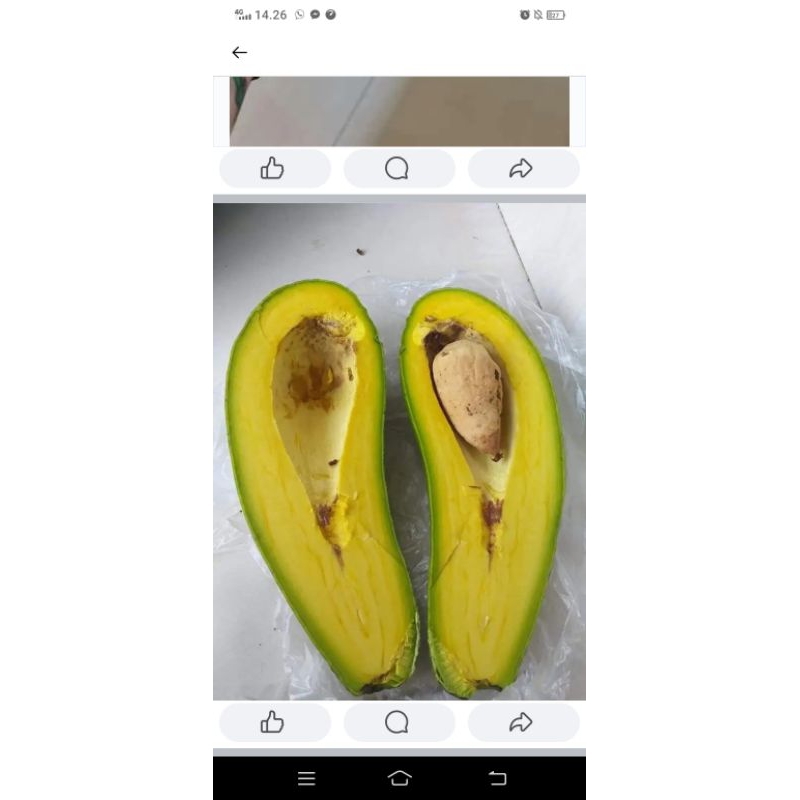Go back using the top arrow
The image size is (800, 800).
239,53
